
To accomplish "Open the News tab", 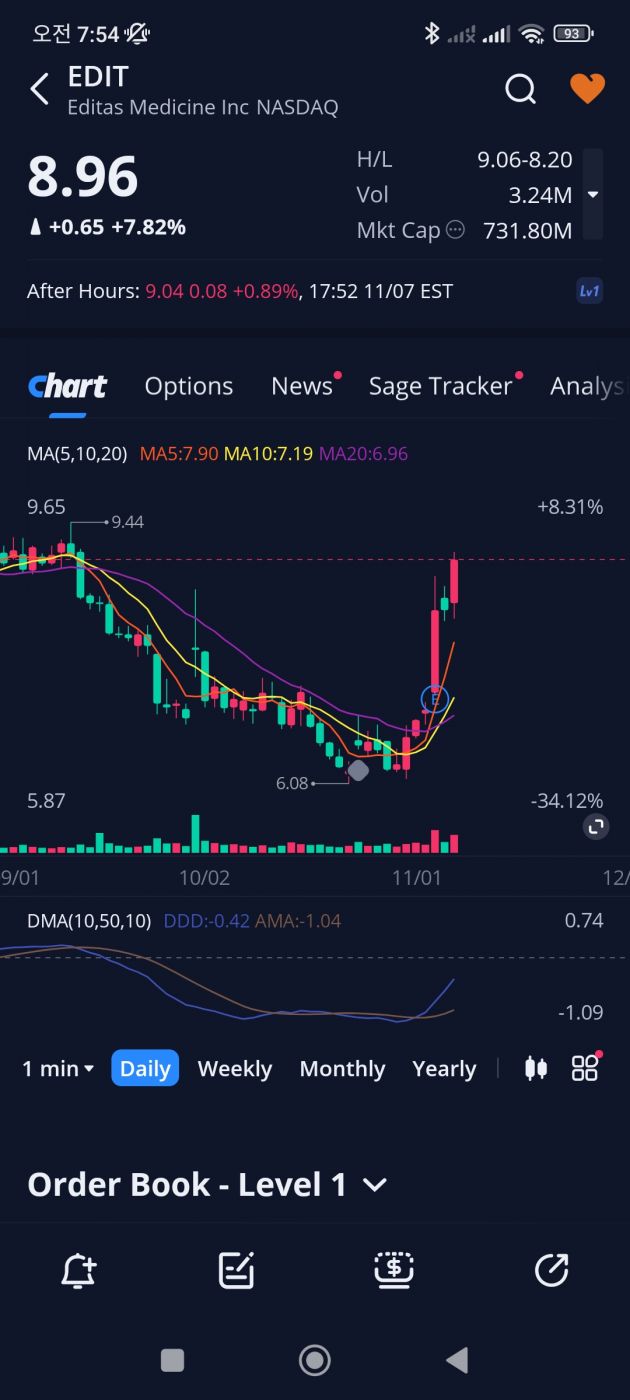I will (x=302, y=386).
